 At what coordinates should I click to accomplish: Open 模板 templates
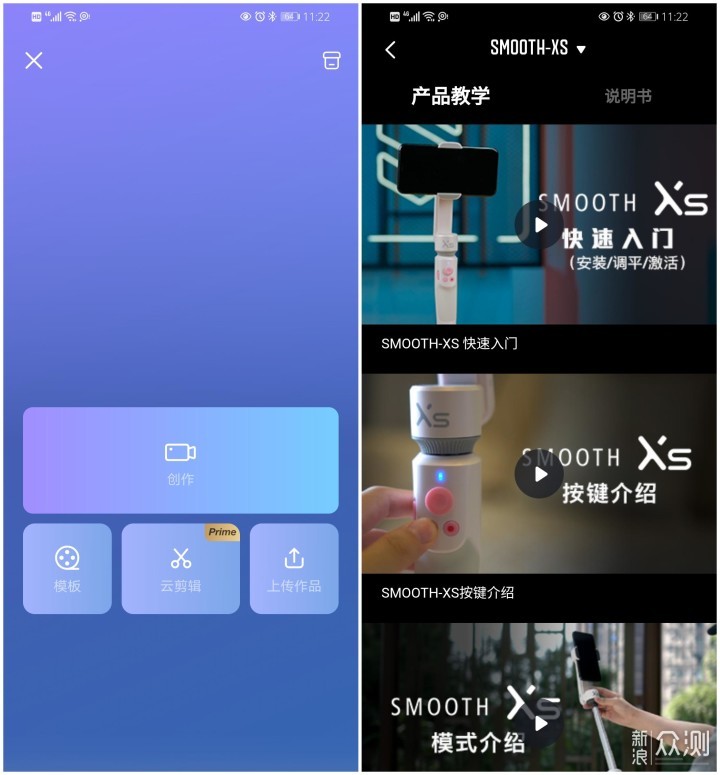[67, 568]
